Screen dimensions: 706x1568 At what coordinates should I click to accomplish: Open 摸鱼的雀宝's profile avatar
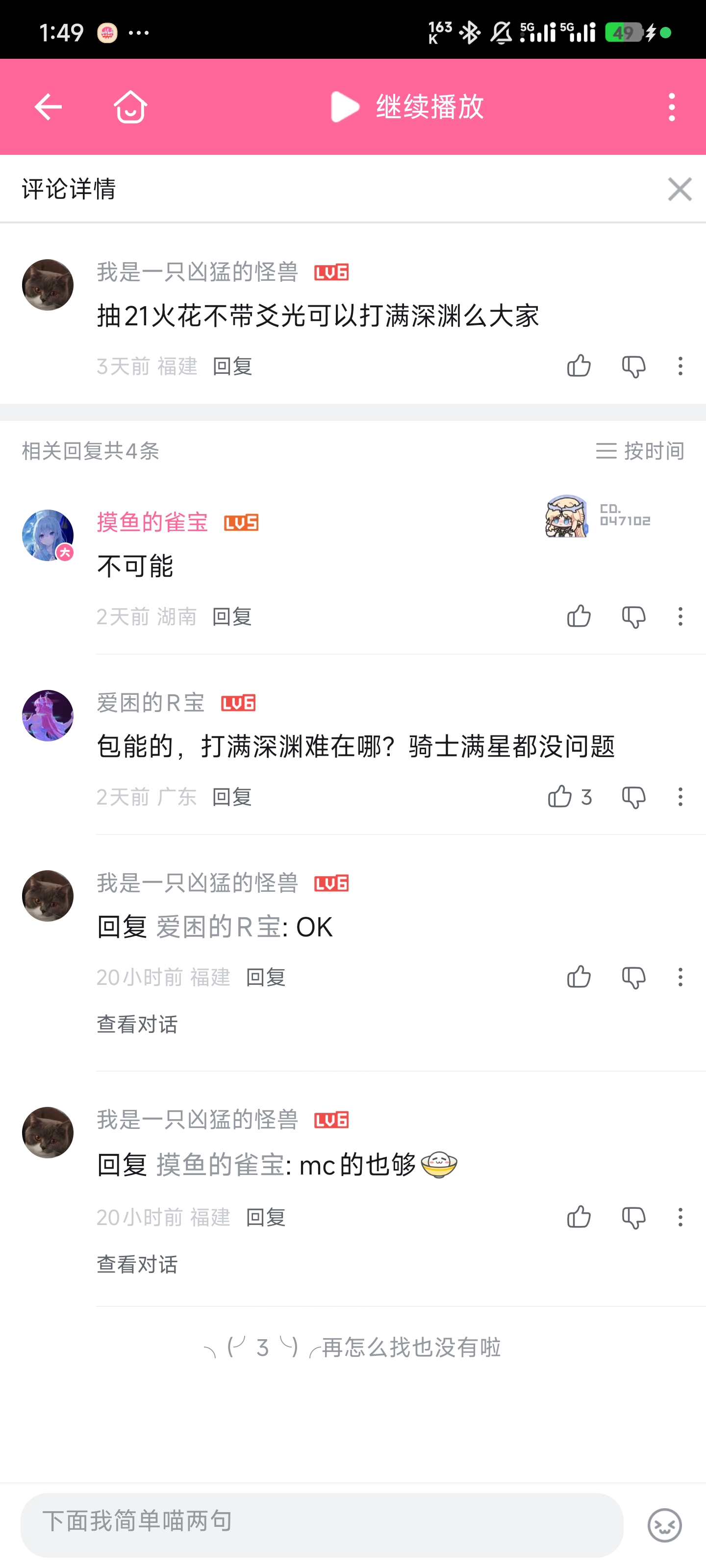(48, 535)
